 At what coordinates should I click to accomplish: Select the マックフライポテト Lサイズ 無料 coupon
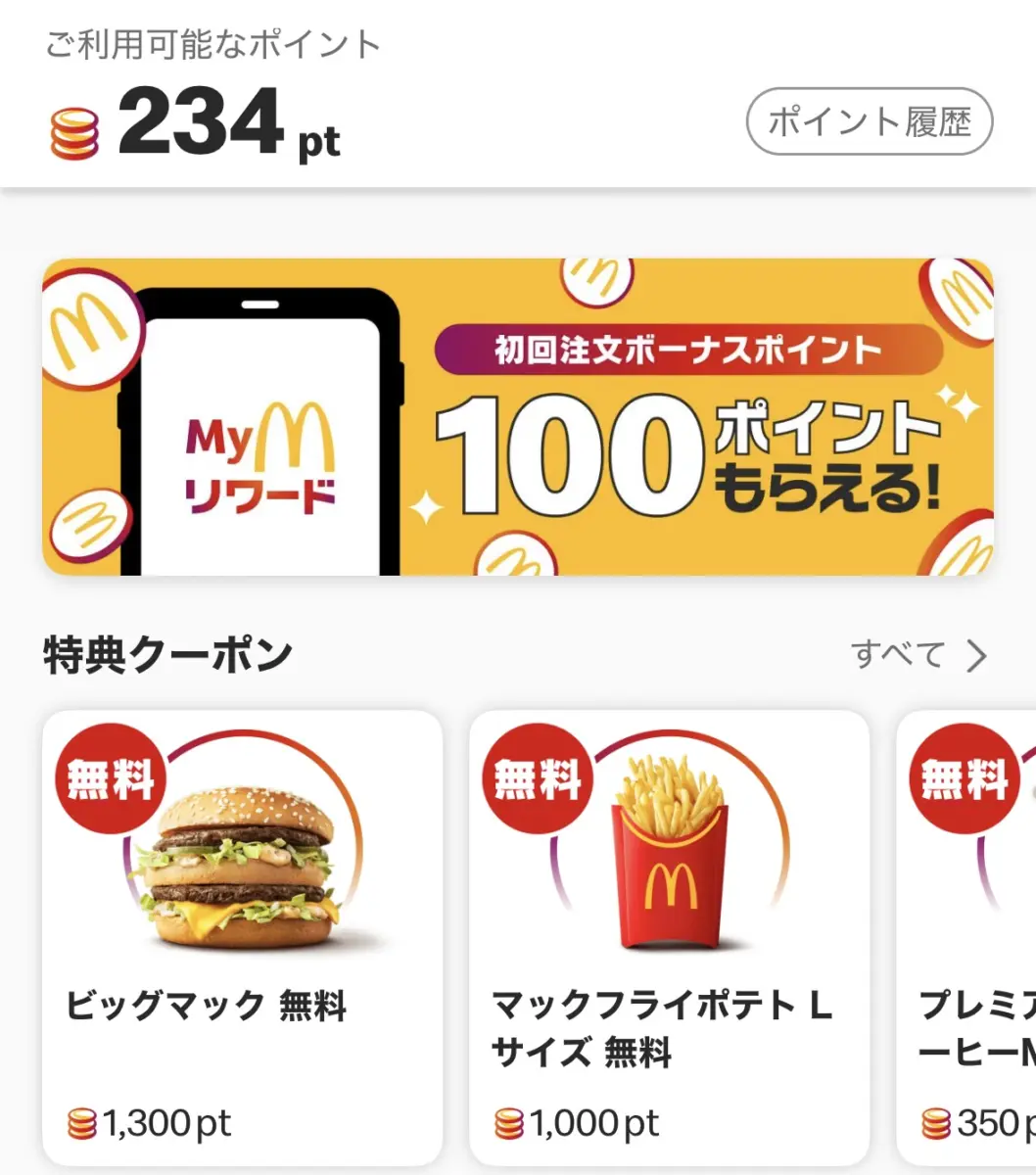tap(669, 935)
